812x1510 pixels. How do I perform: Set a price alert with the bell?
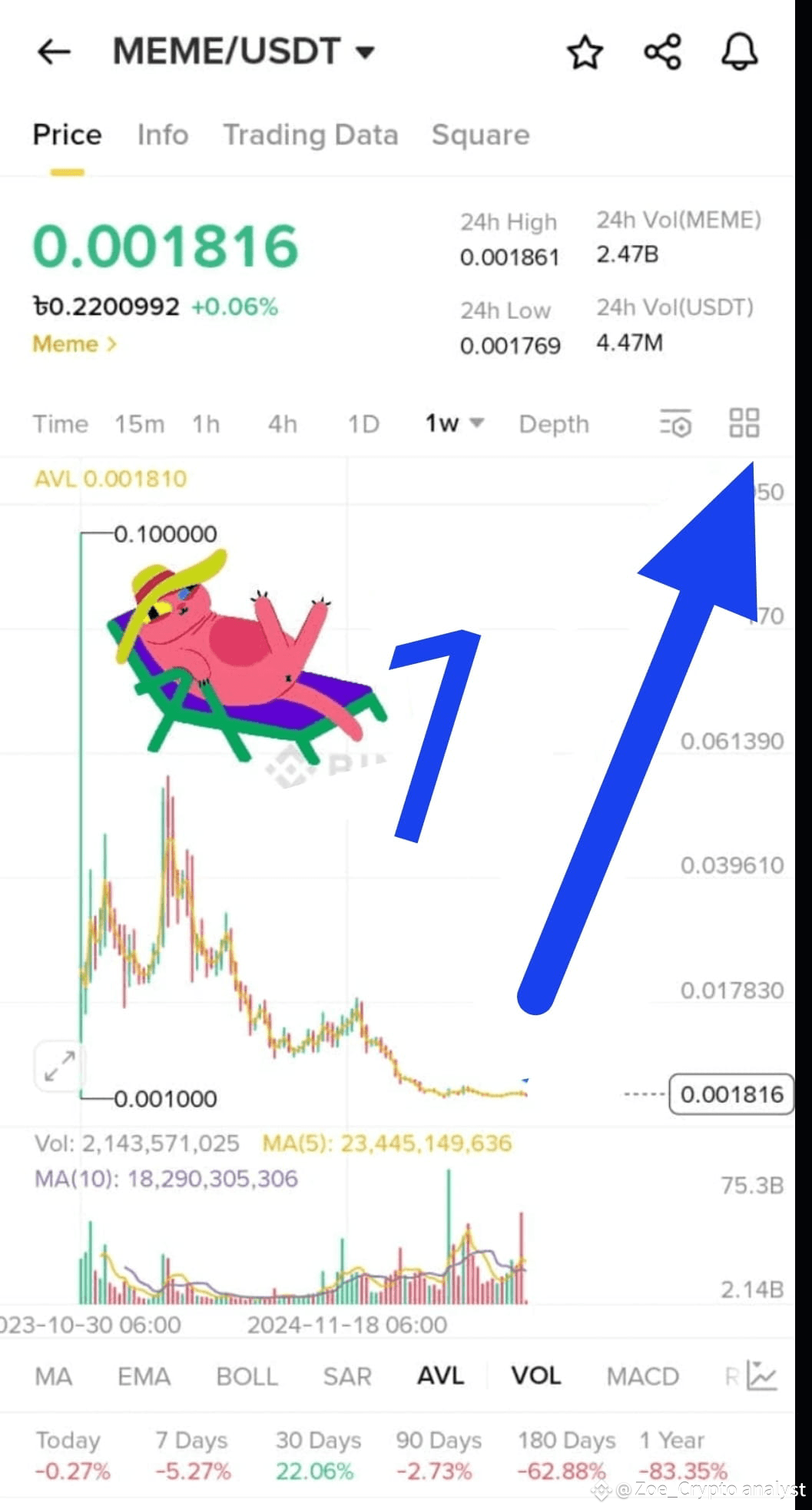(739, 52)
